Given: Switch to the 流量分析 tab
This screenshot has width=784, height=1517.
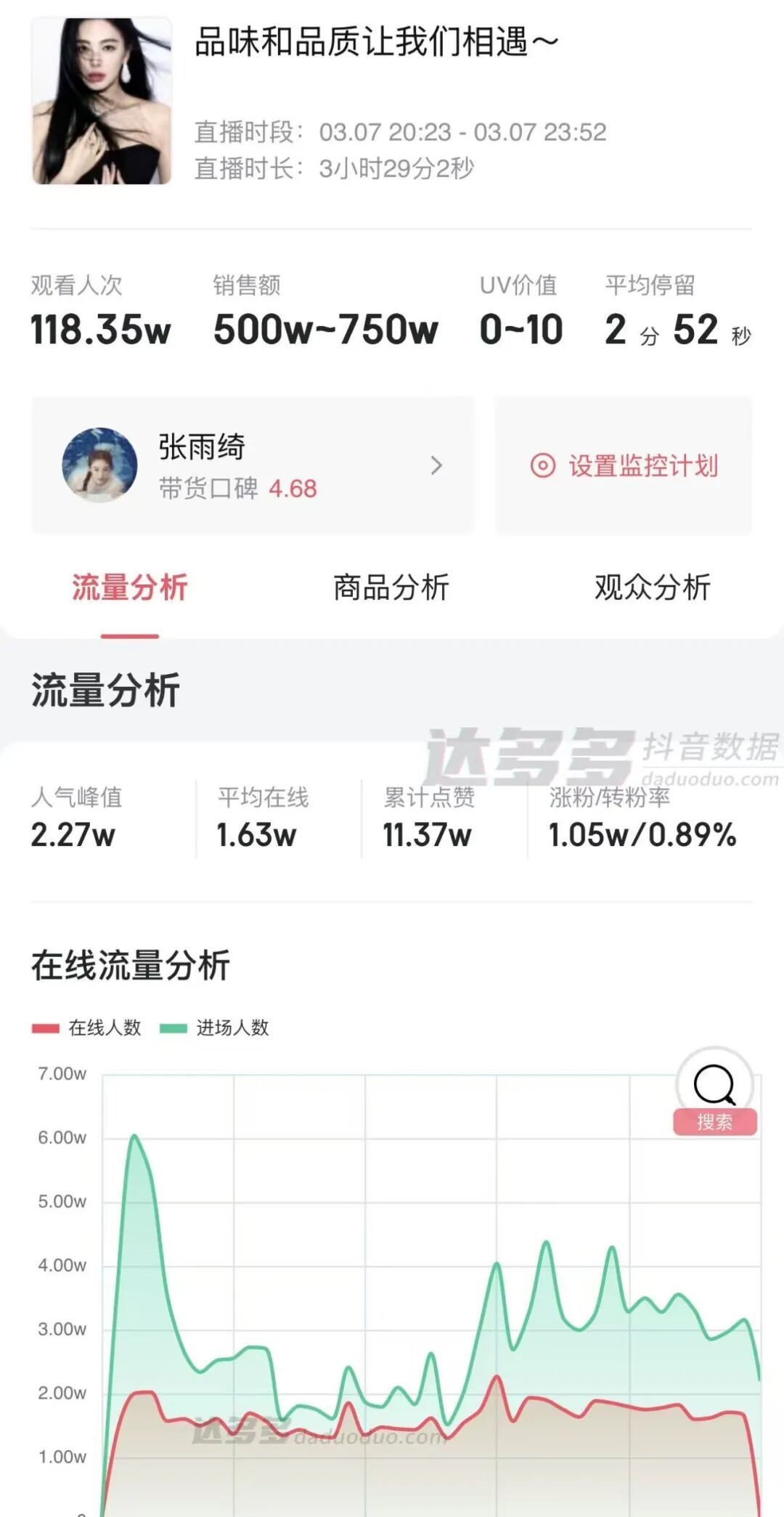Looking at the screenshot, I should point(130,587).
